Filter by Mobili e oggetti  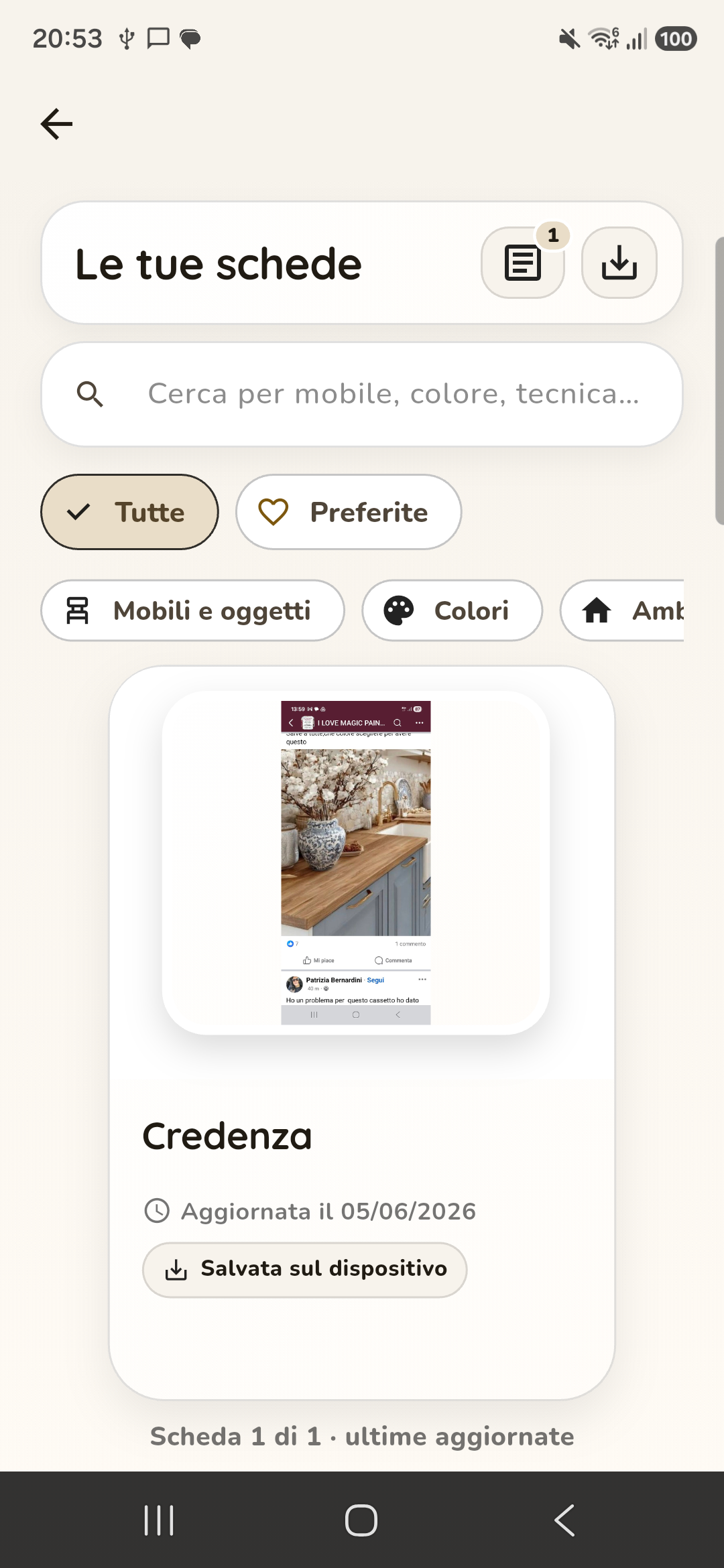coord(192,610)
